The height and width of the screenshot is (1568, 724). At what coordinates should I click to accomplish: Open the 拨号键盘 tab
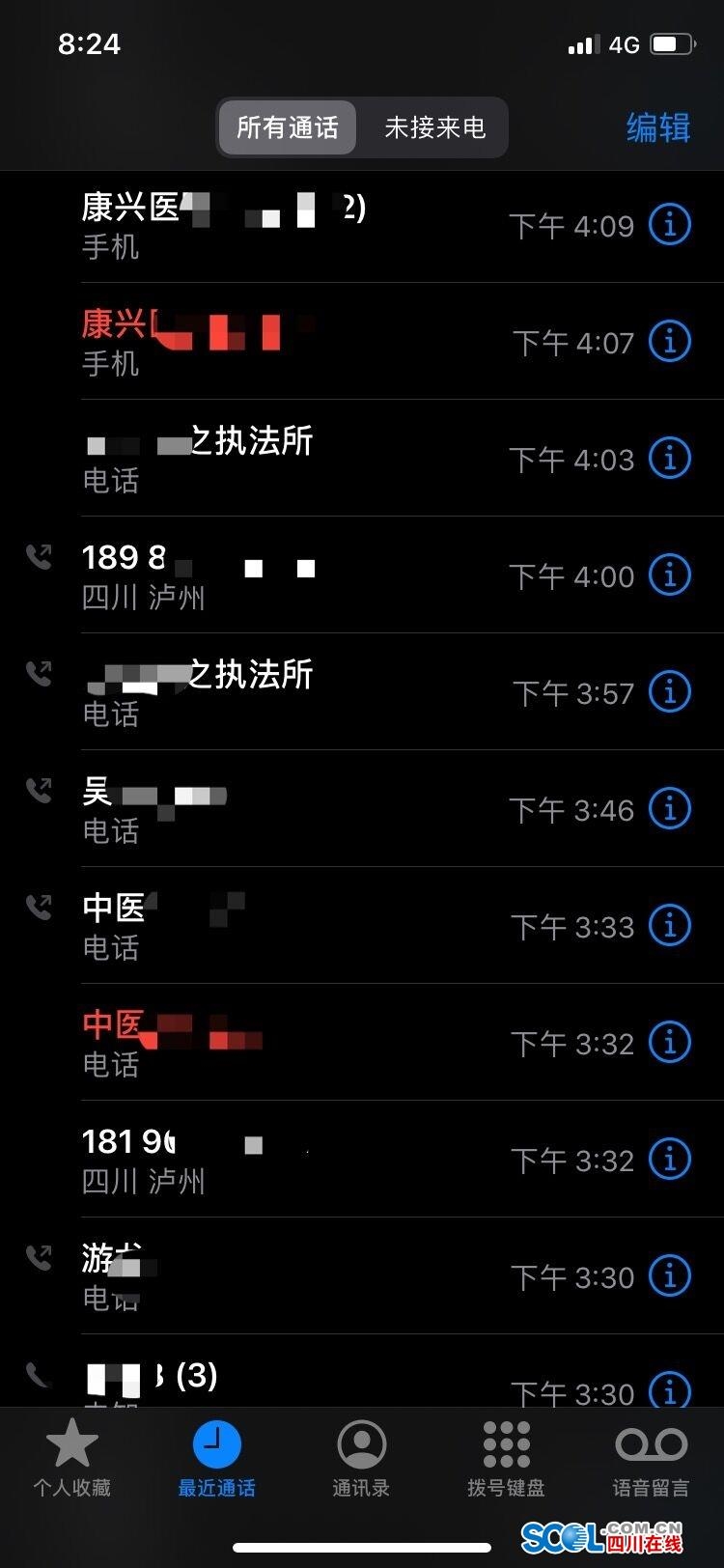[506, 1458]
